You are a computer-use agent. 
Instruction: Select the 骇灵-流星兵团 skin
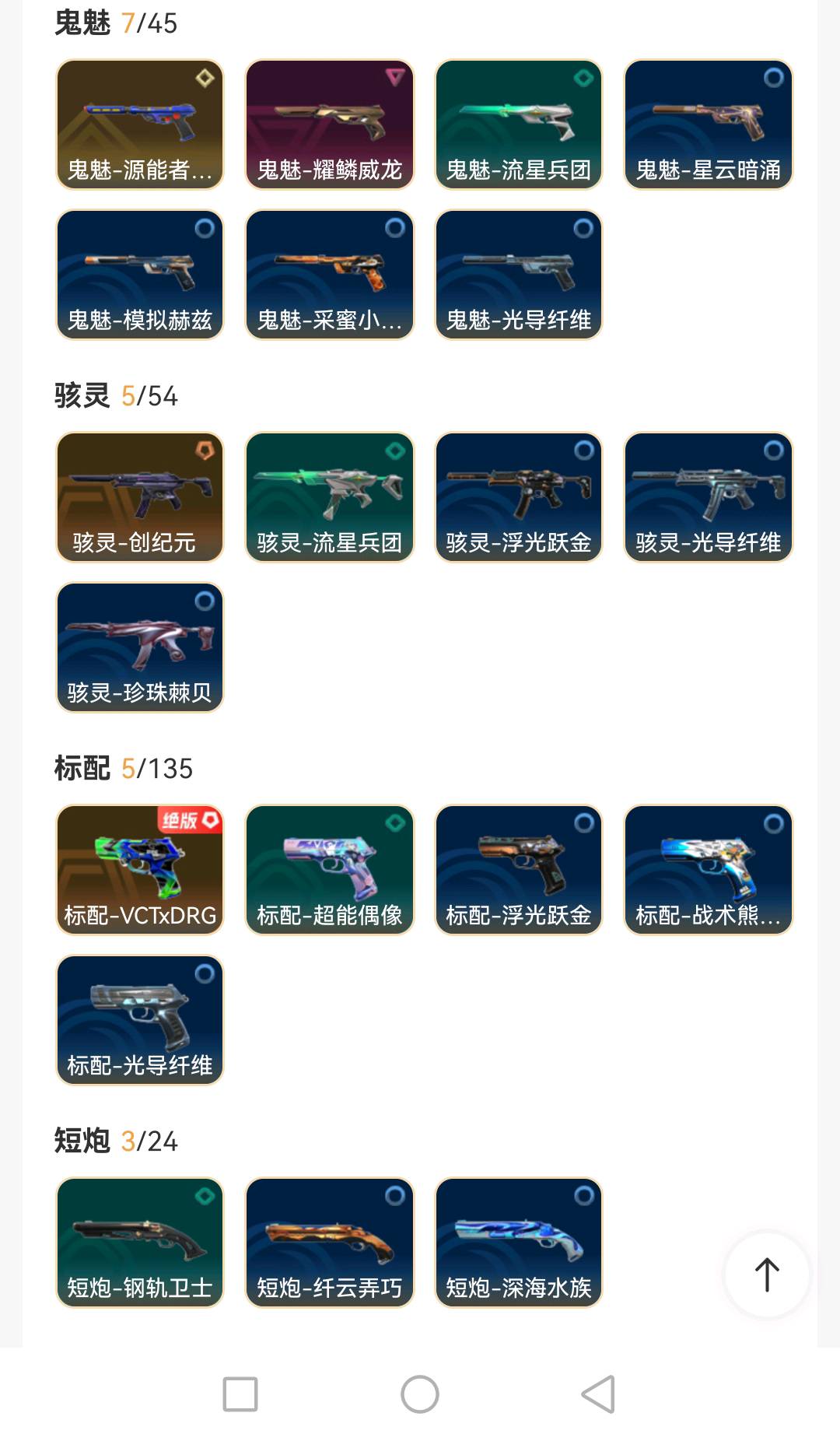tap(329, 497)
